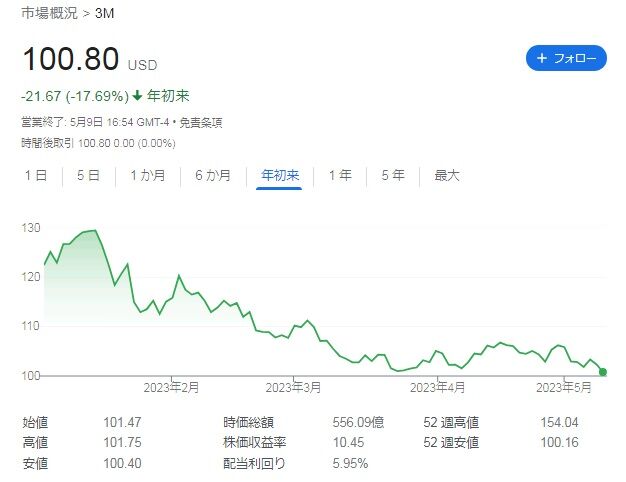The height and width of the screenshot is (482, 626).
Task: Select the 6か月 range tab
Action: tap(213, 175)
